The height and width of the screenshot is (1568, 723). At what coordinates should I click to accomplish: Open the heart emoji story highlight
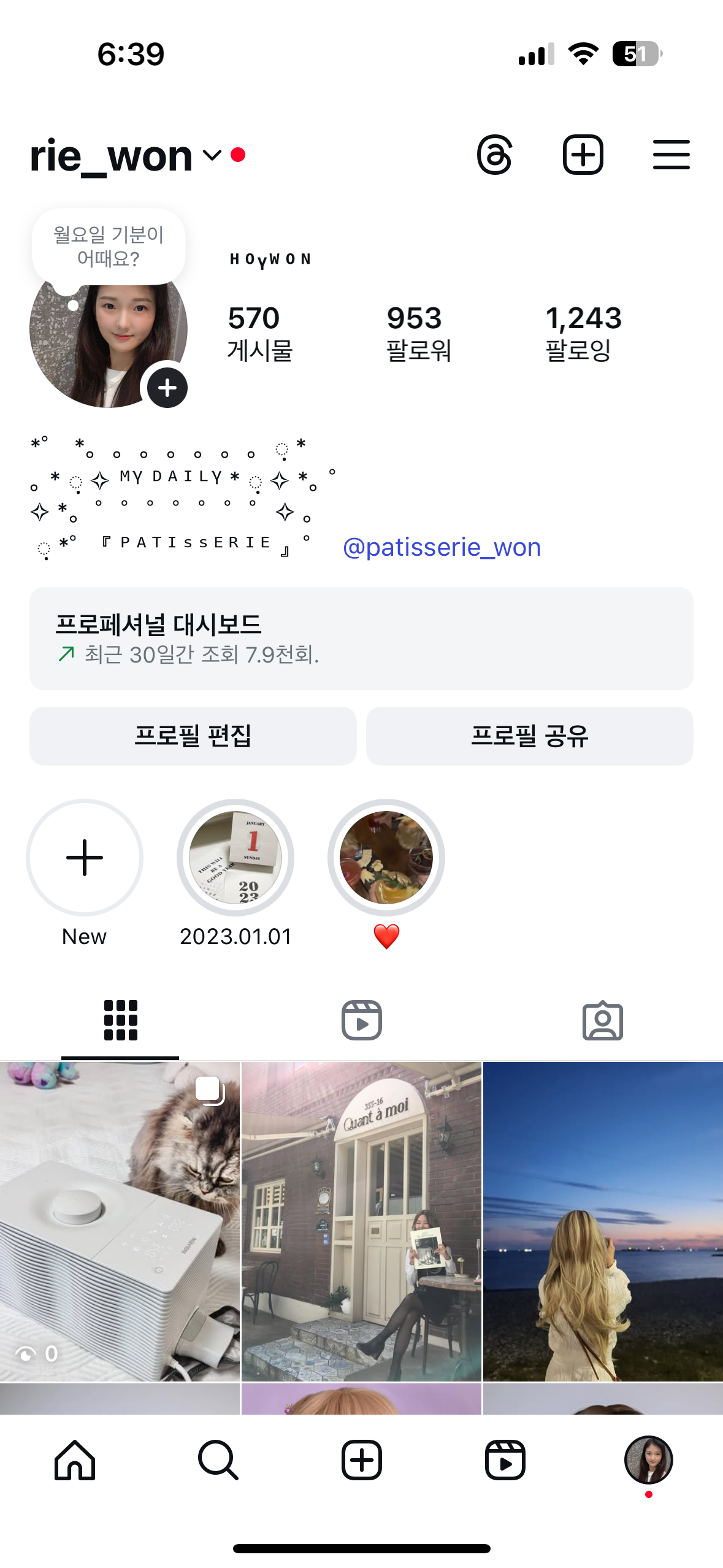(386, 858)
